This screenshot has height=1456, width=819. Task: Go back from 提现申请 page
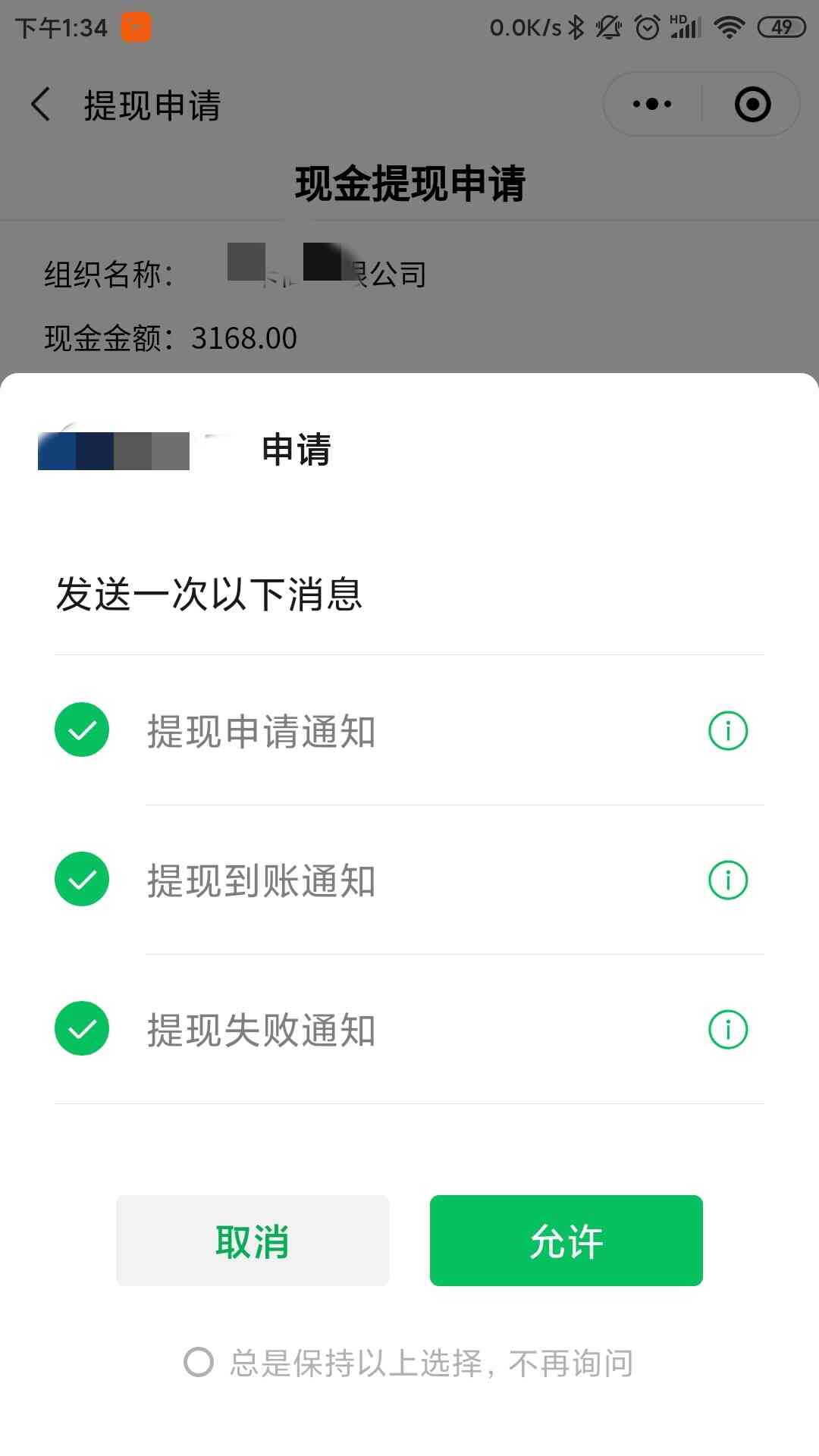pos(41,105)
